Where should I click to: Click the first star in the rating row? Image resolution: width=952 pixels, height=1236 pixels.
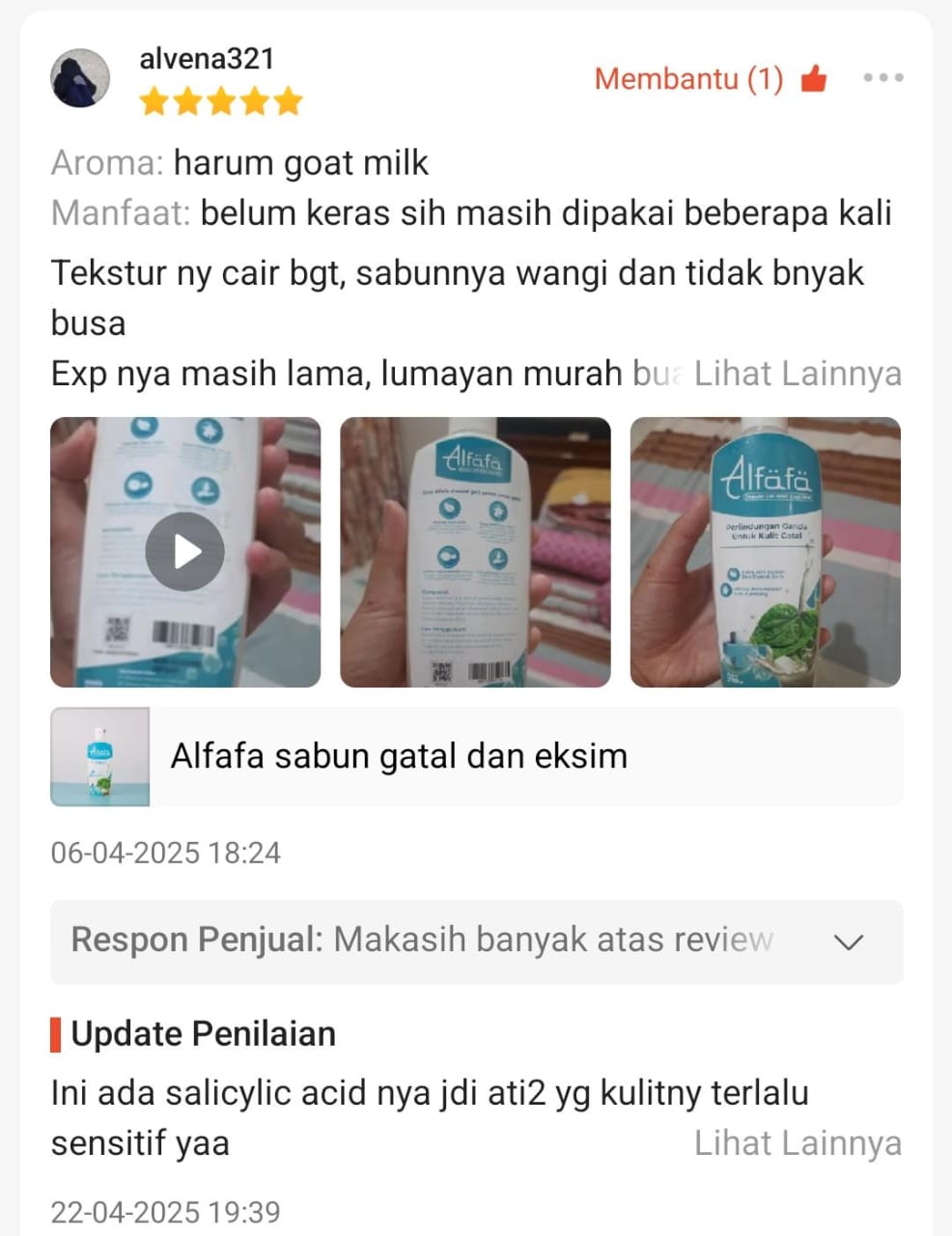154,99
